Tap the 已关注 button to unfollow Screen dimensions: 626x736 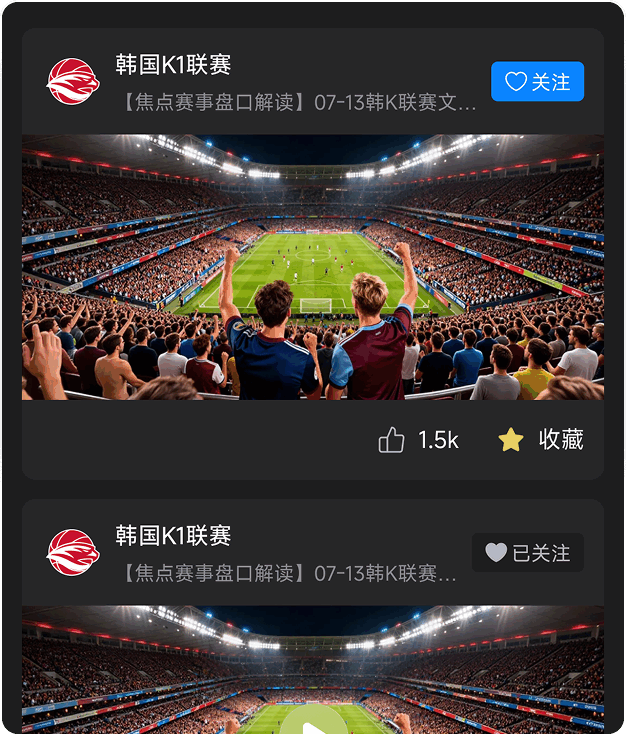click(527, 552)
